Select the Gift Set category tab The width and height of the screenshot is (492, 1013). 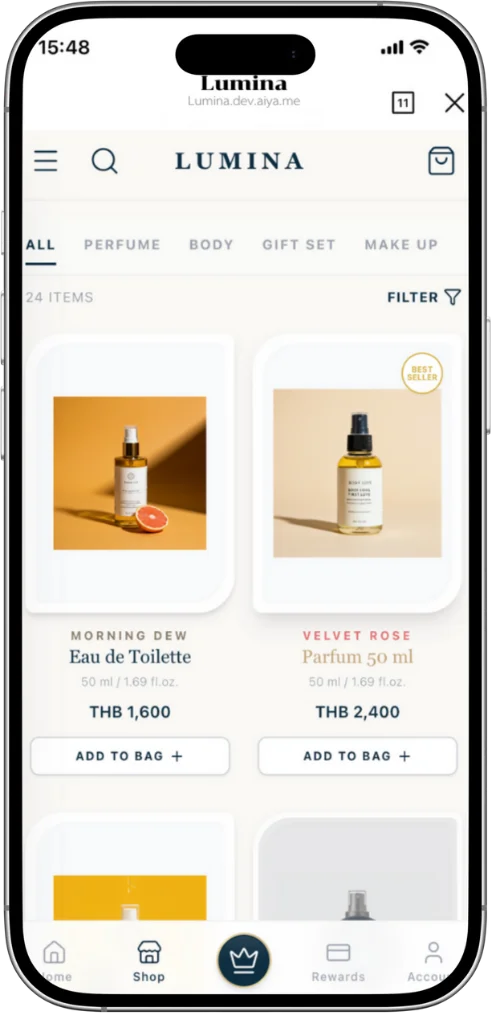click(x=299, y=245)
